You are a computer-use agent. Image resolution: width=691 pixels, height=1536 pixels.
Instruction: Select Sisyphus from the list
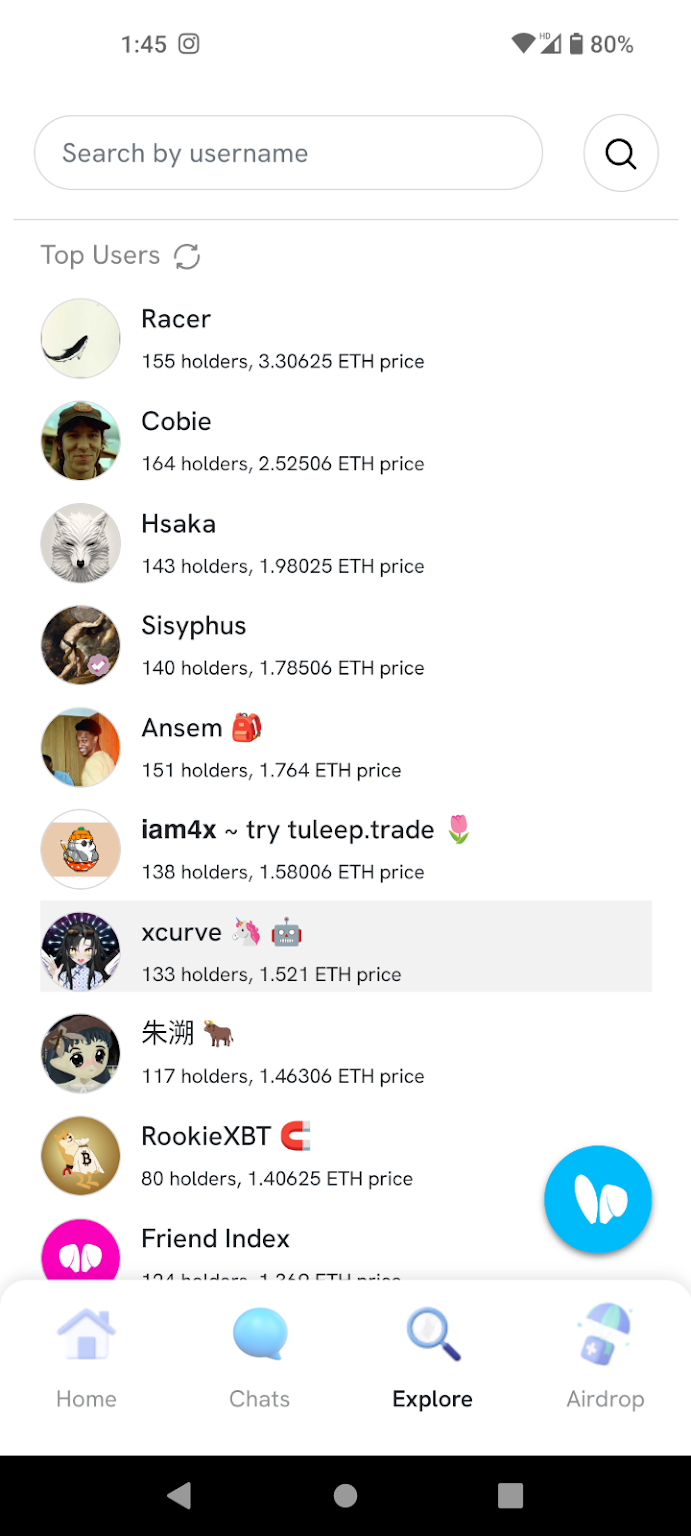pyautogui.click(x=283, y=645)
